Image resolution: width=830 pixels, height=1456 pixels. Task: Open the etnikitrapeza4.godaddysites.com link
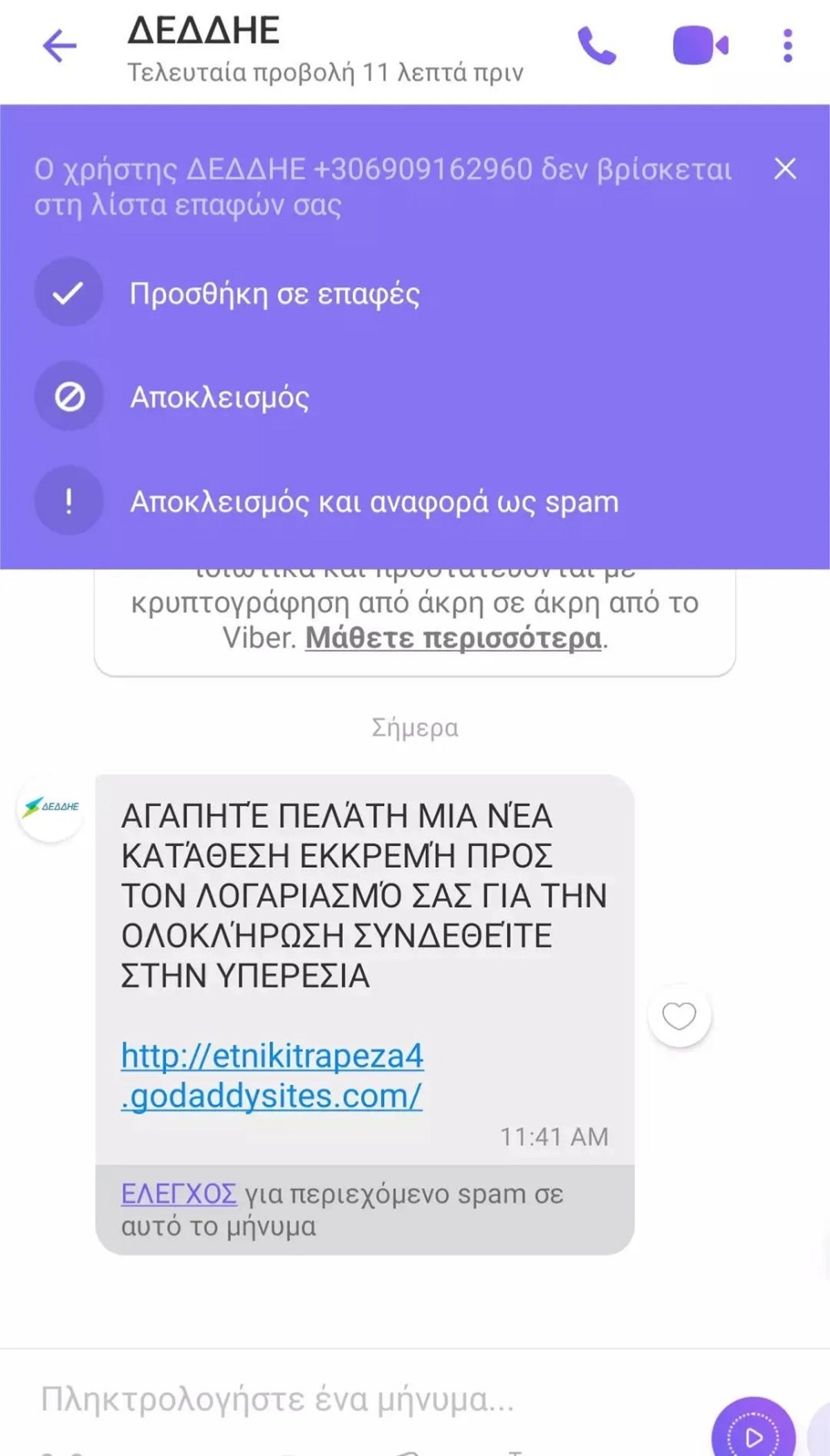click(x=272, y=1076)
